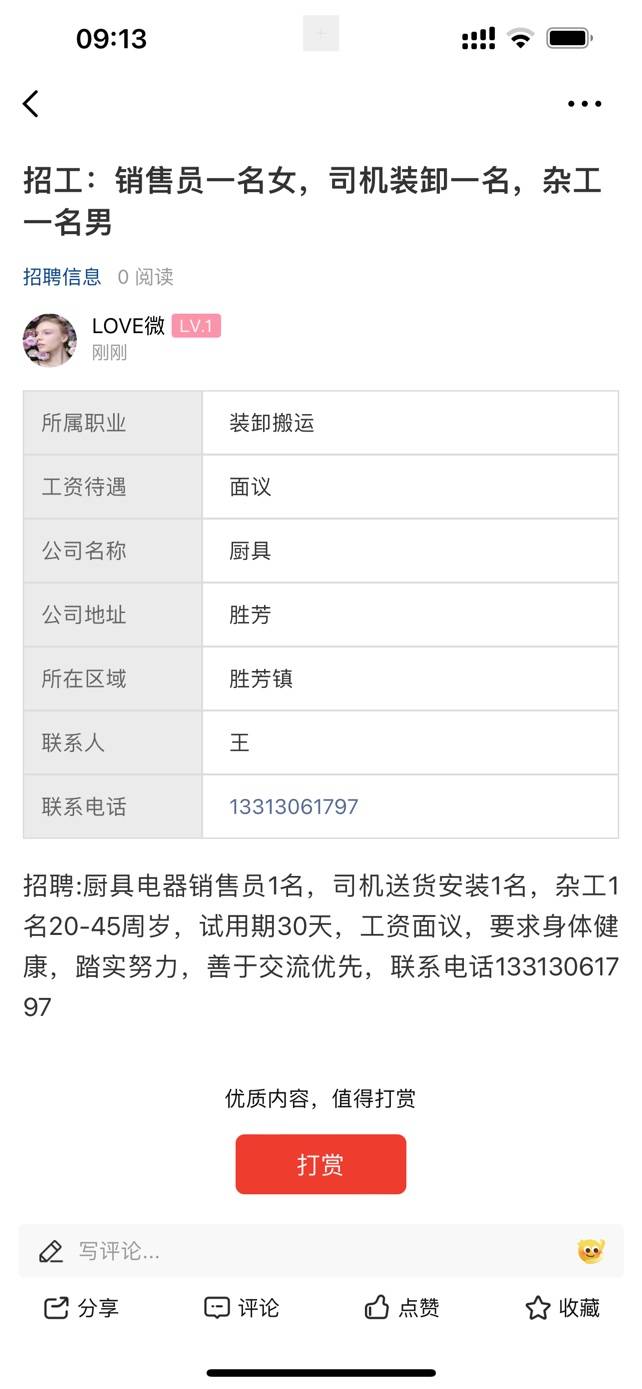View LOVE微 poster's profile avatar

(49, 340)
